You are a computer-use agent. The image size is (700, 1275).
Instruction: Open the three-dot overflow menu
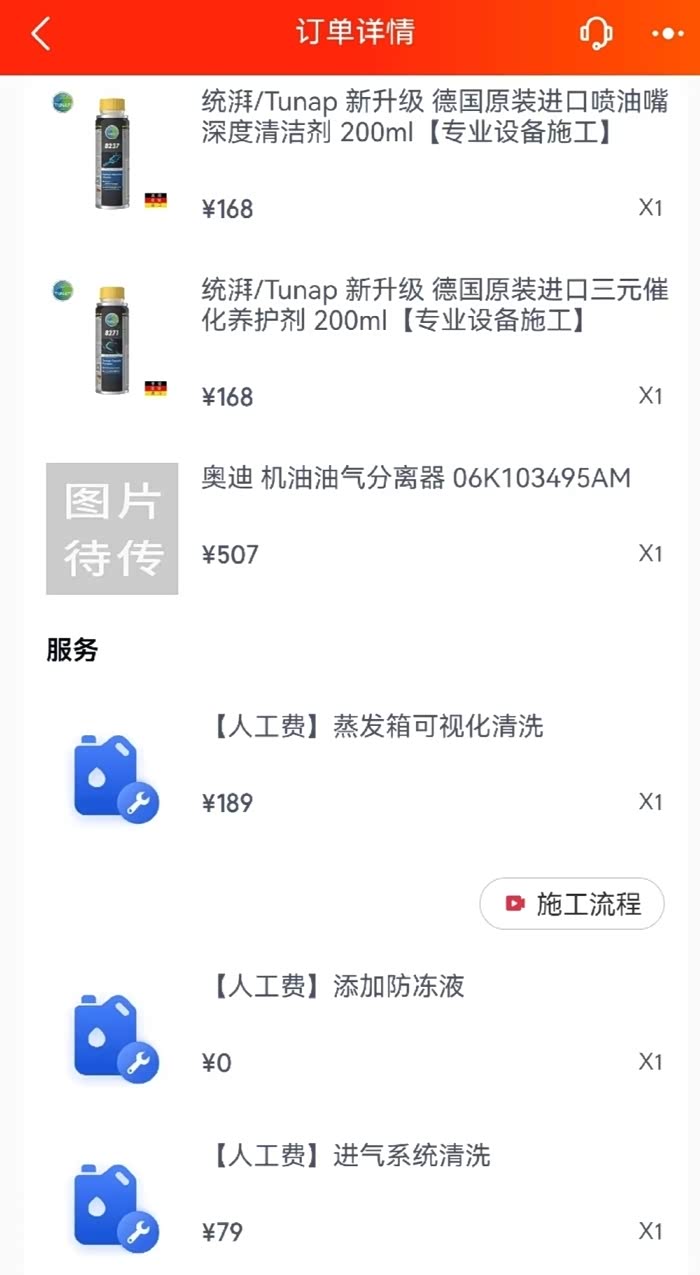click(667, 34)
